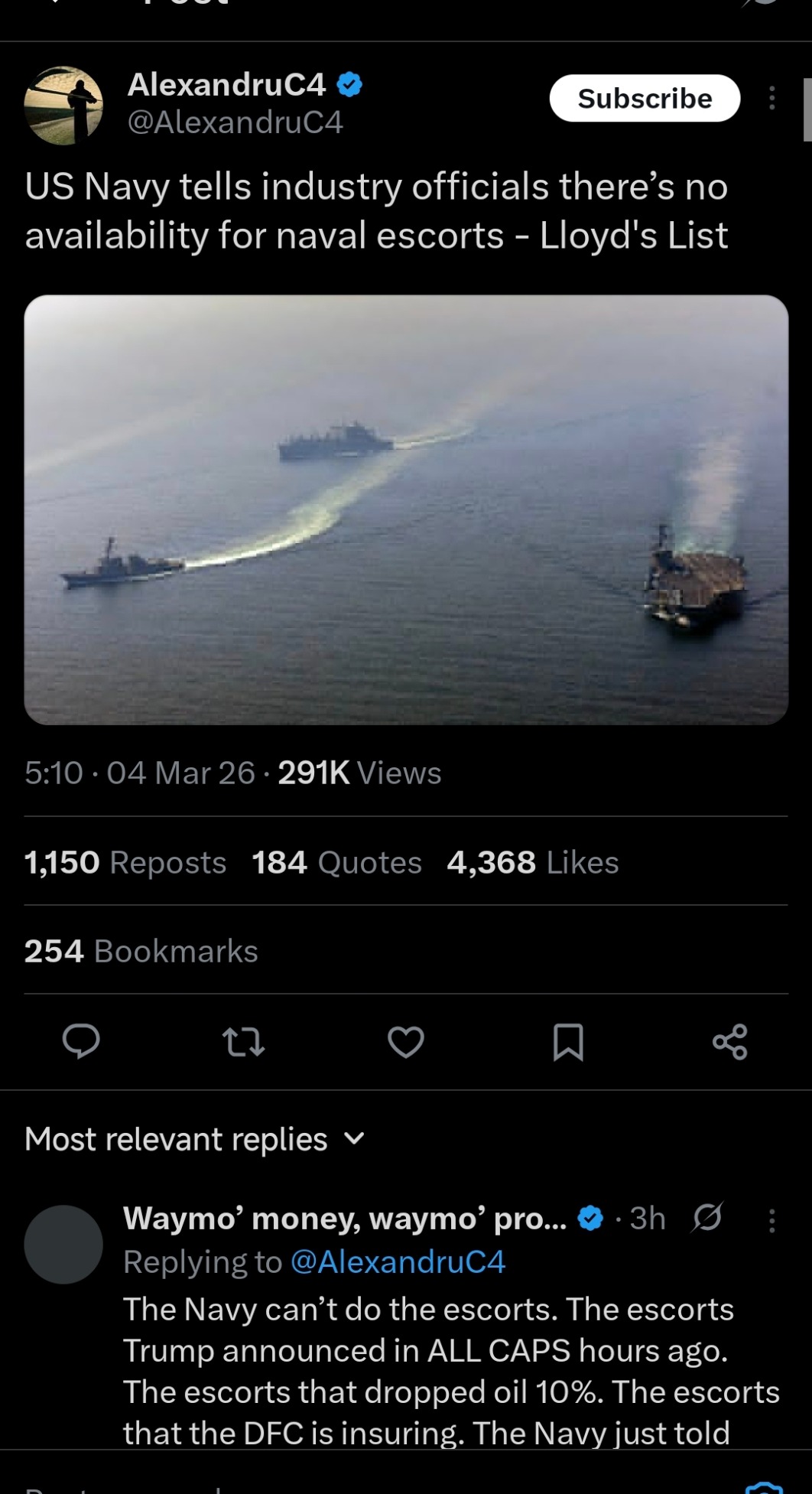Open the post's overflow menu
The width and height of the screenshot is (812, 1494).
771,98
